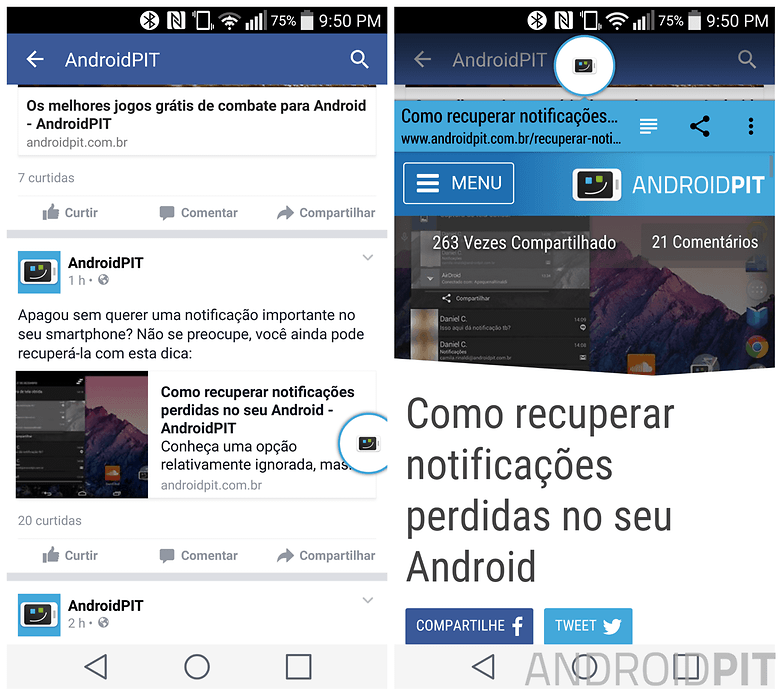Switch to reader mode in the link toolbar
The height and width of the screenshot is (696, 782).
649,127
